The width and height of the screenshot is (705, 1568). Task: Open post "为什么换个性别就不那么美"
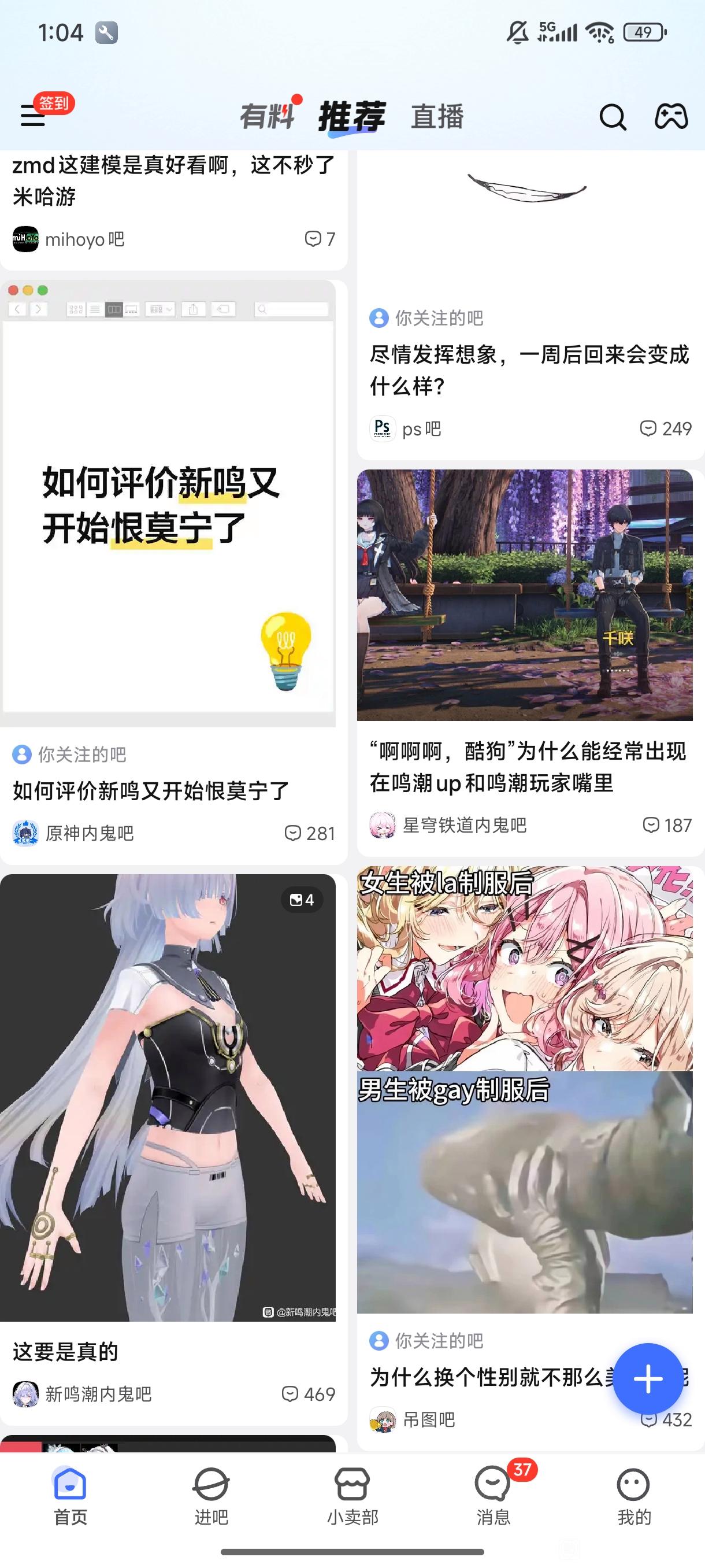pos(487,1377)
